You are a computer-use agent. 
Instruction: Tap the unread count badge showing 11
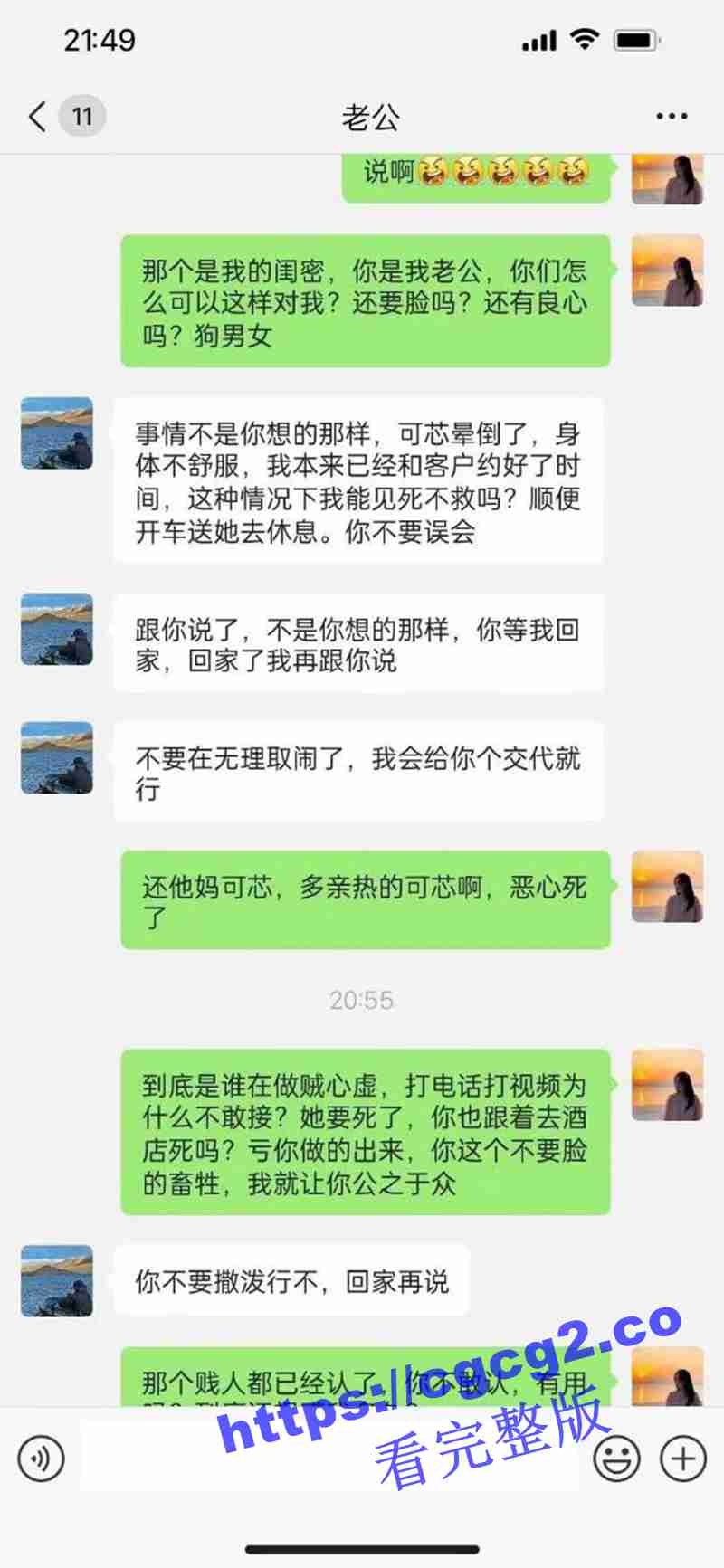click(82, 116)
